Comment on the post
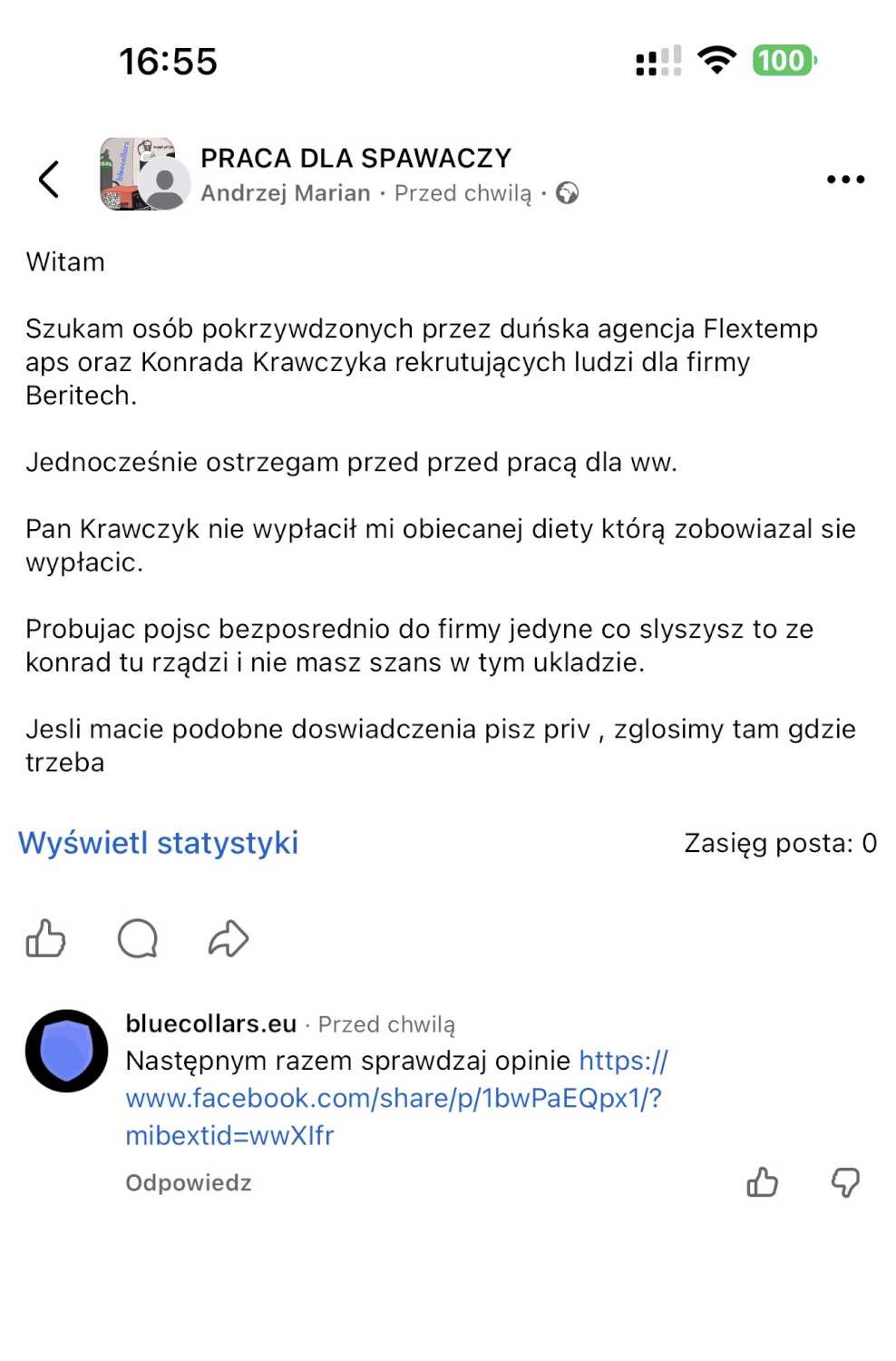This screenshot has height=1361, width=896. click(x=137, y=938)
